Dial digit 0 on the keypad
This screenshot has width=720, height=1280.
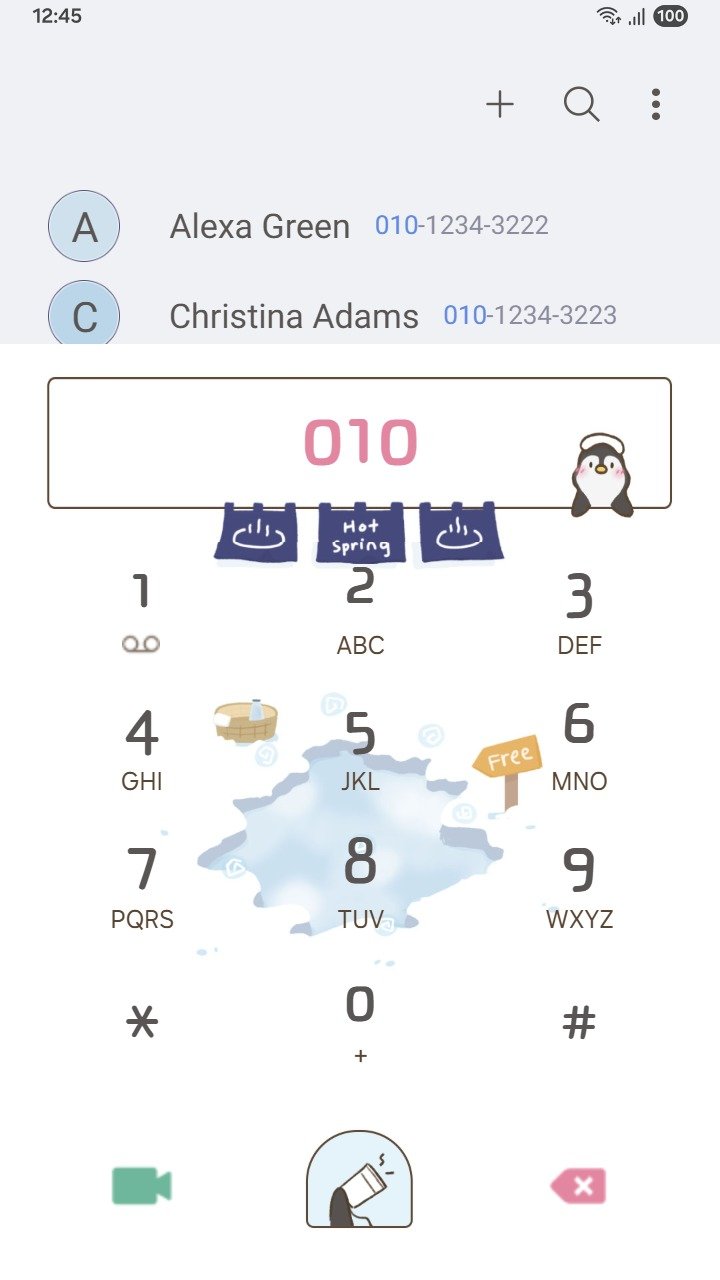360,1020
